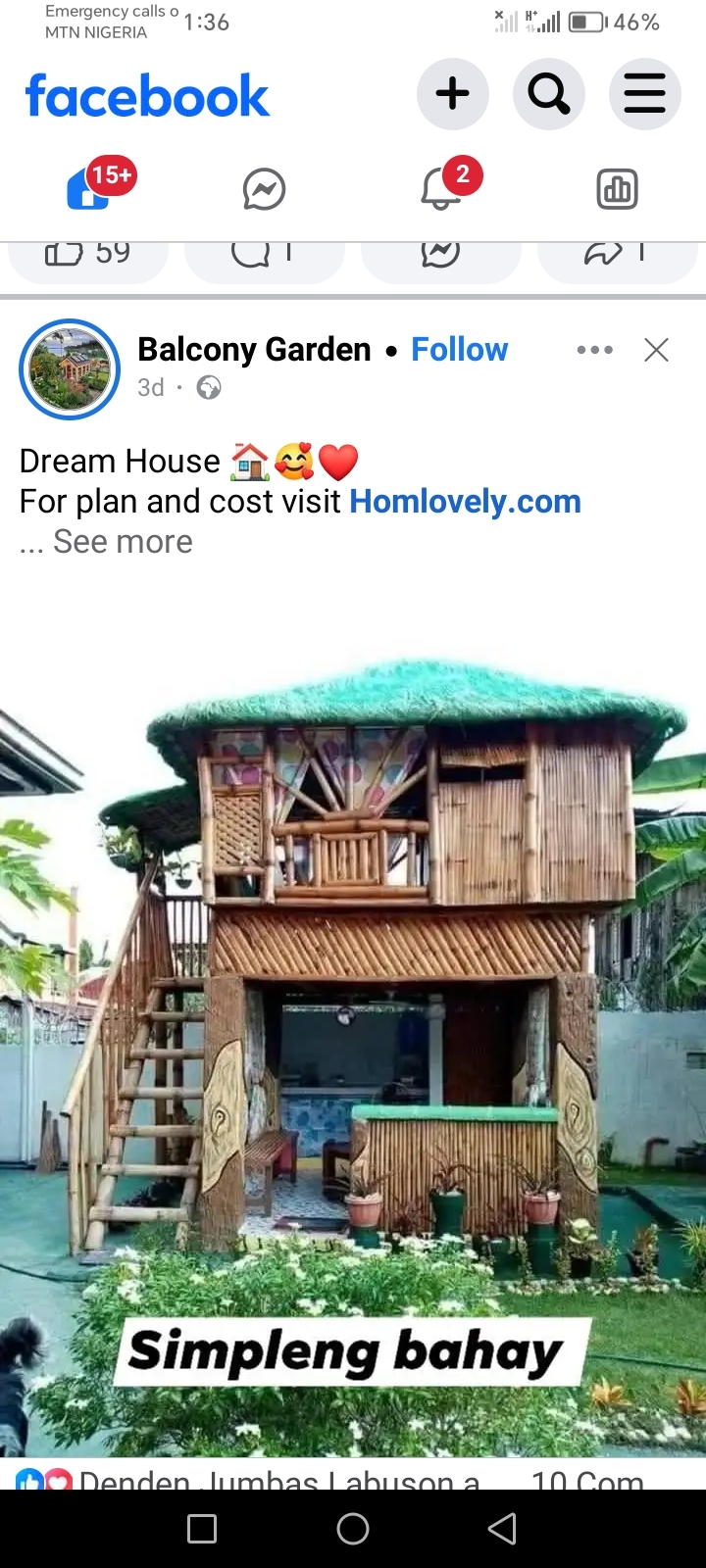The height and width of the screenshot is (1568, 706).
Task: Expand the caption with See more
Action: click(x=122, y=541)
